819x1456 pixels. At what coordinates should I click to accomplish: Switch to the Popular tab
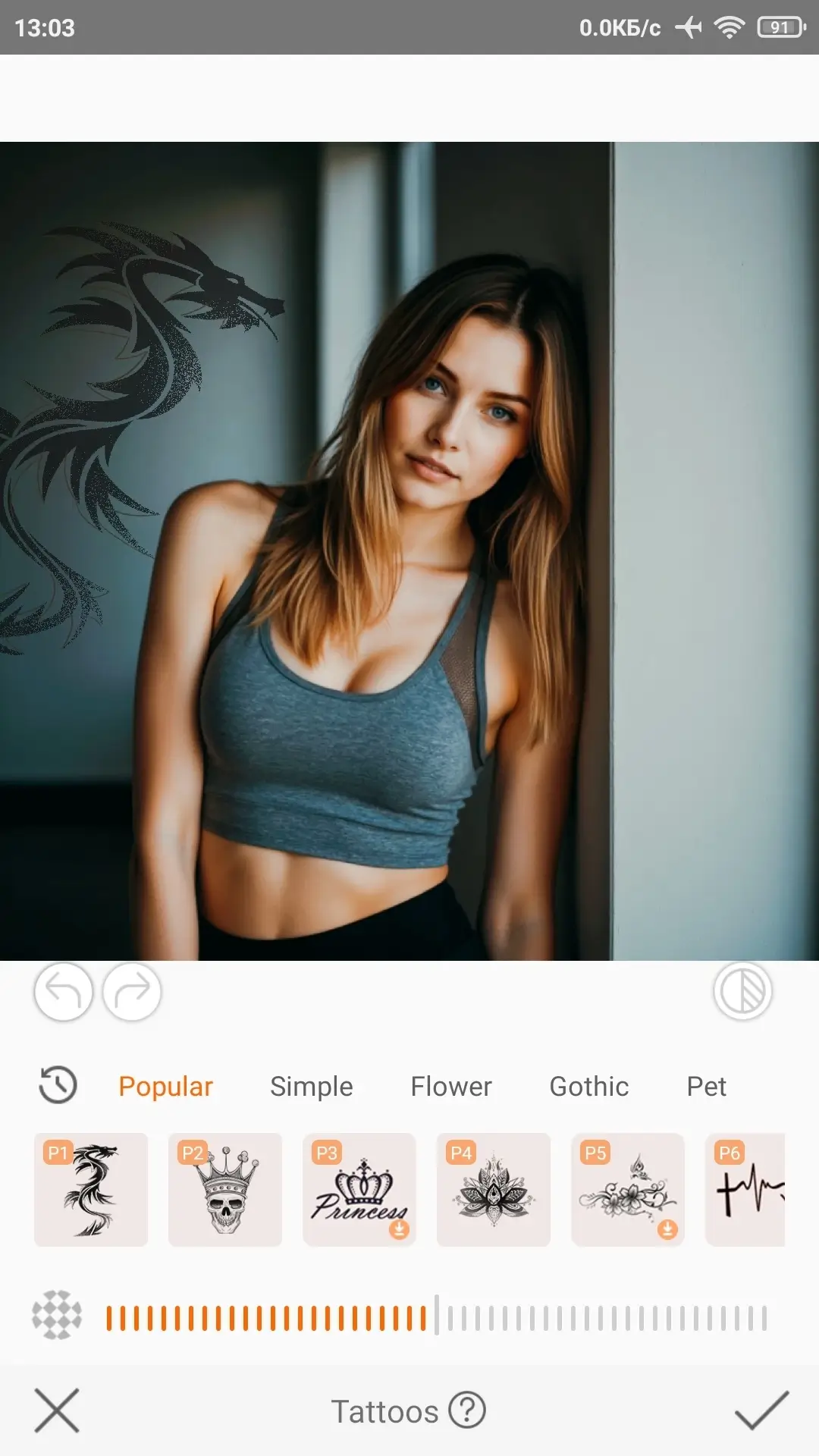click(x=165, y=1087)
